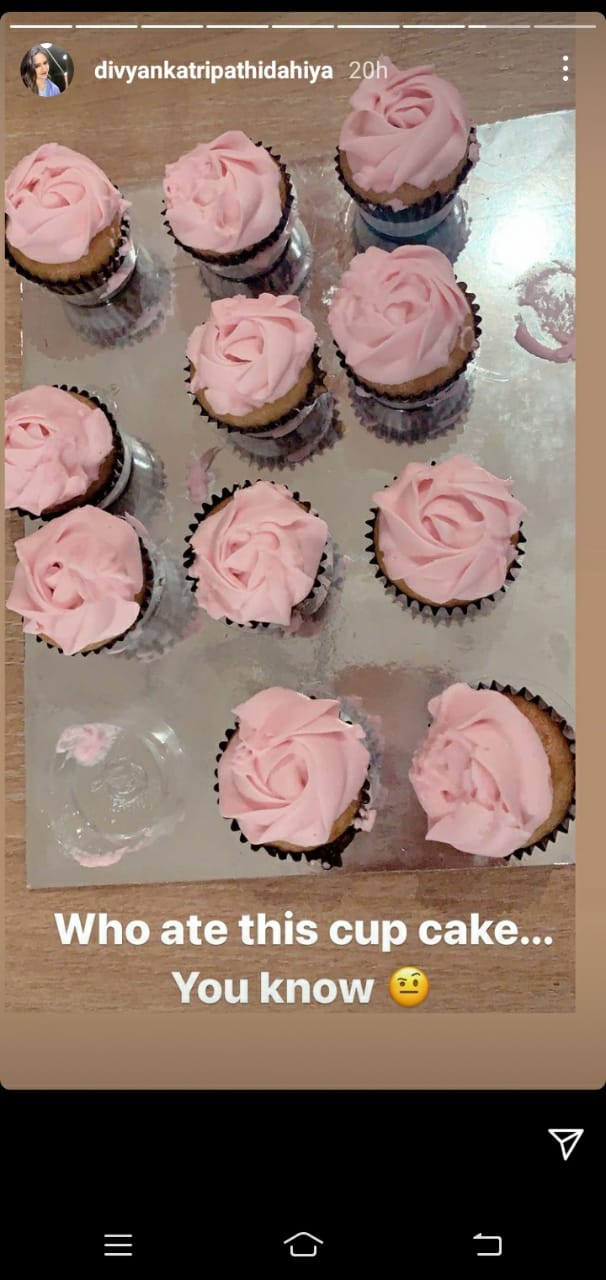
Task: Tap the divyankatripathidahiya username
Action: [x=213, y=71]
